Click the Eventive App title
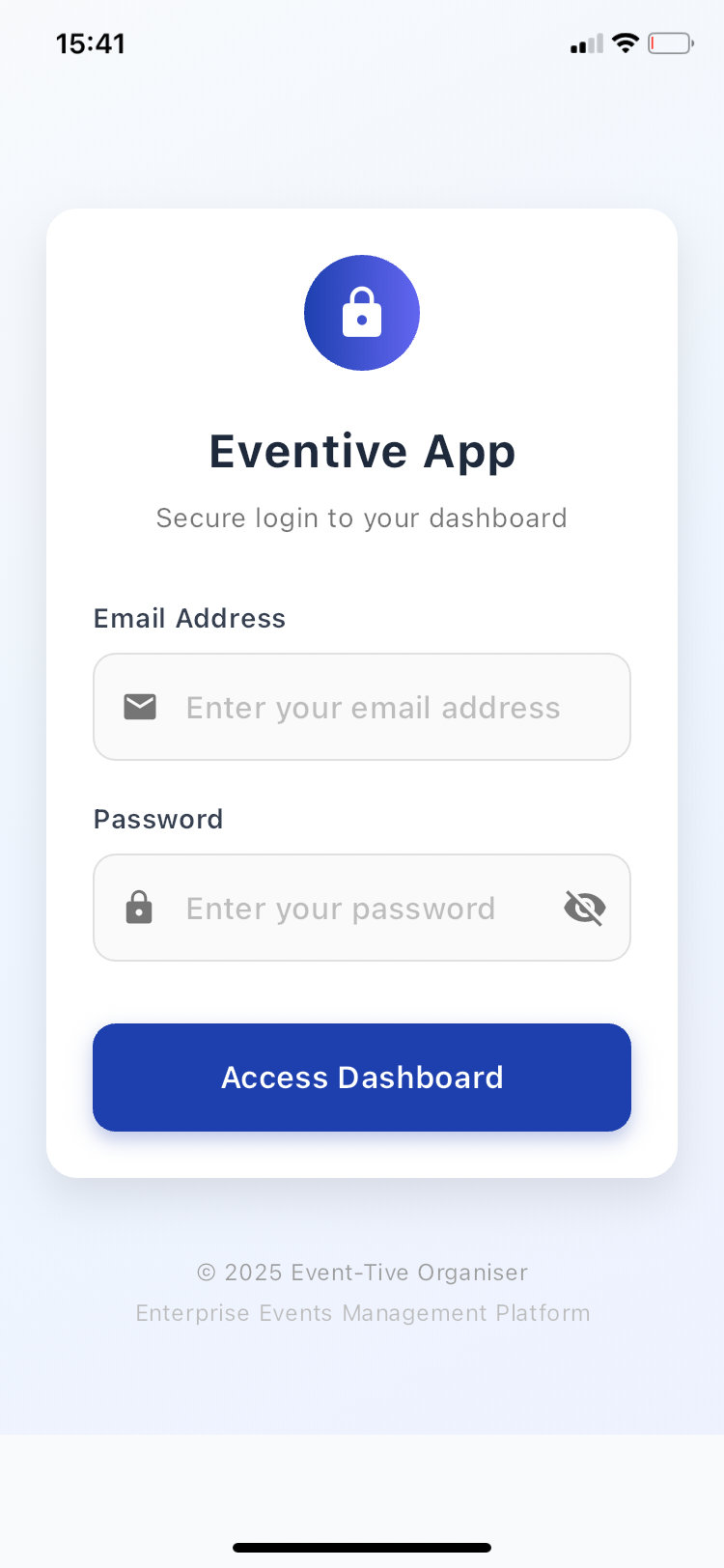The height and width of the screenshot is (1568, 724). coord(362,451)
